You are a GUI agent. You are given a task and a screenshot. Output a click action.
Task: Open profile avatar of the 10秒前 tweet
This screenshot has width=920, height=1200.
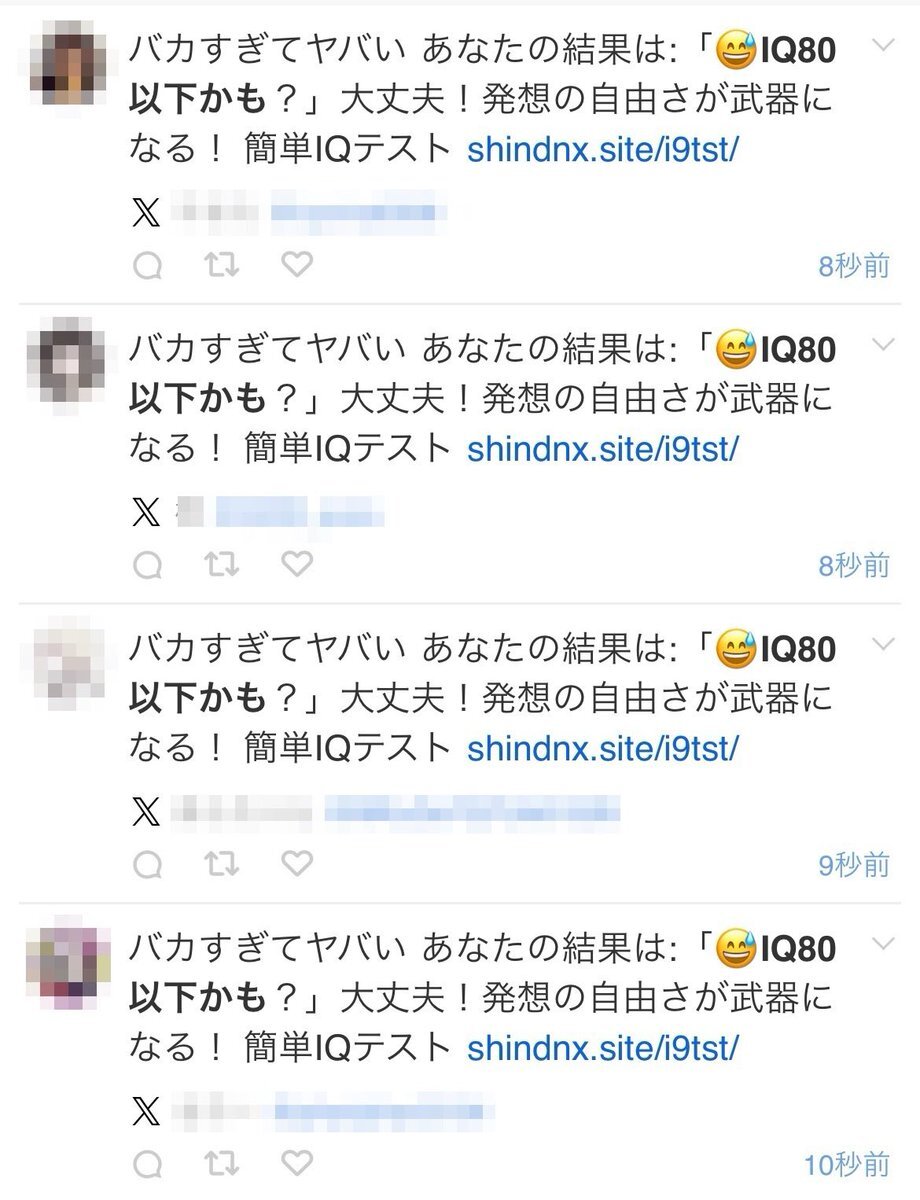click(66, 966)
